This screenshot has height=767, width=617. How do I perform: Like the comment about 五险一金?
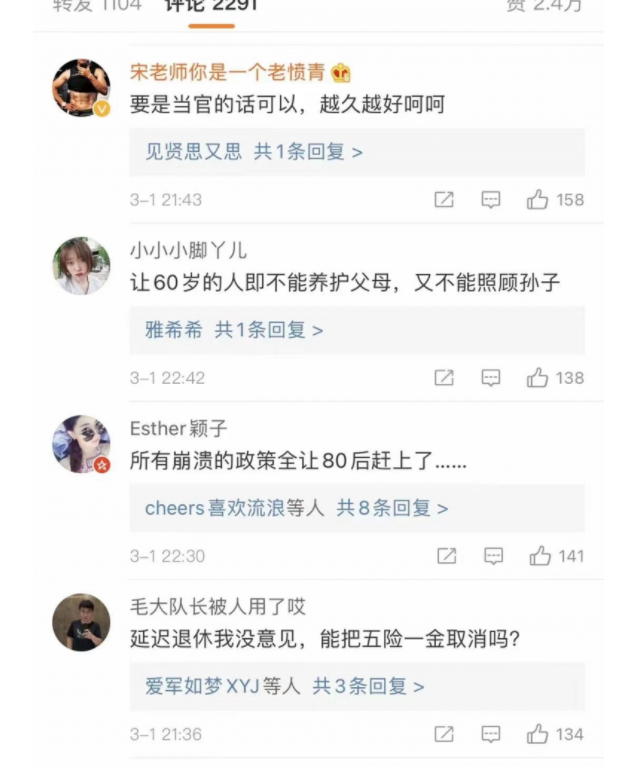[538, 734]
